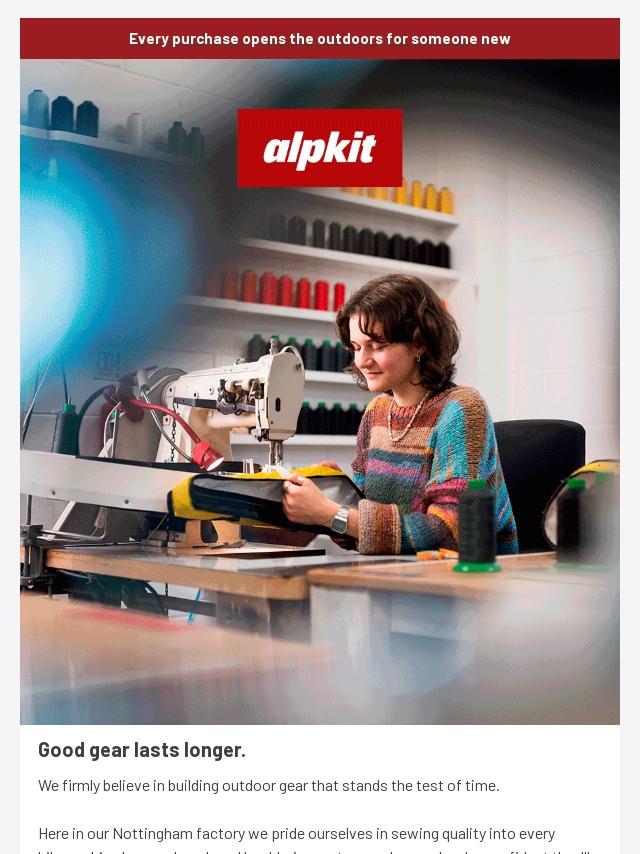Open the red "Every purchase opens the outdoors" banner

point(320,39)
